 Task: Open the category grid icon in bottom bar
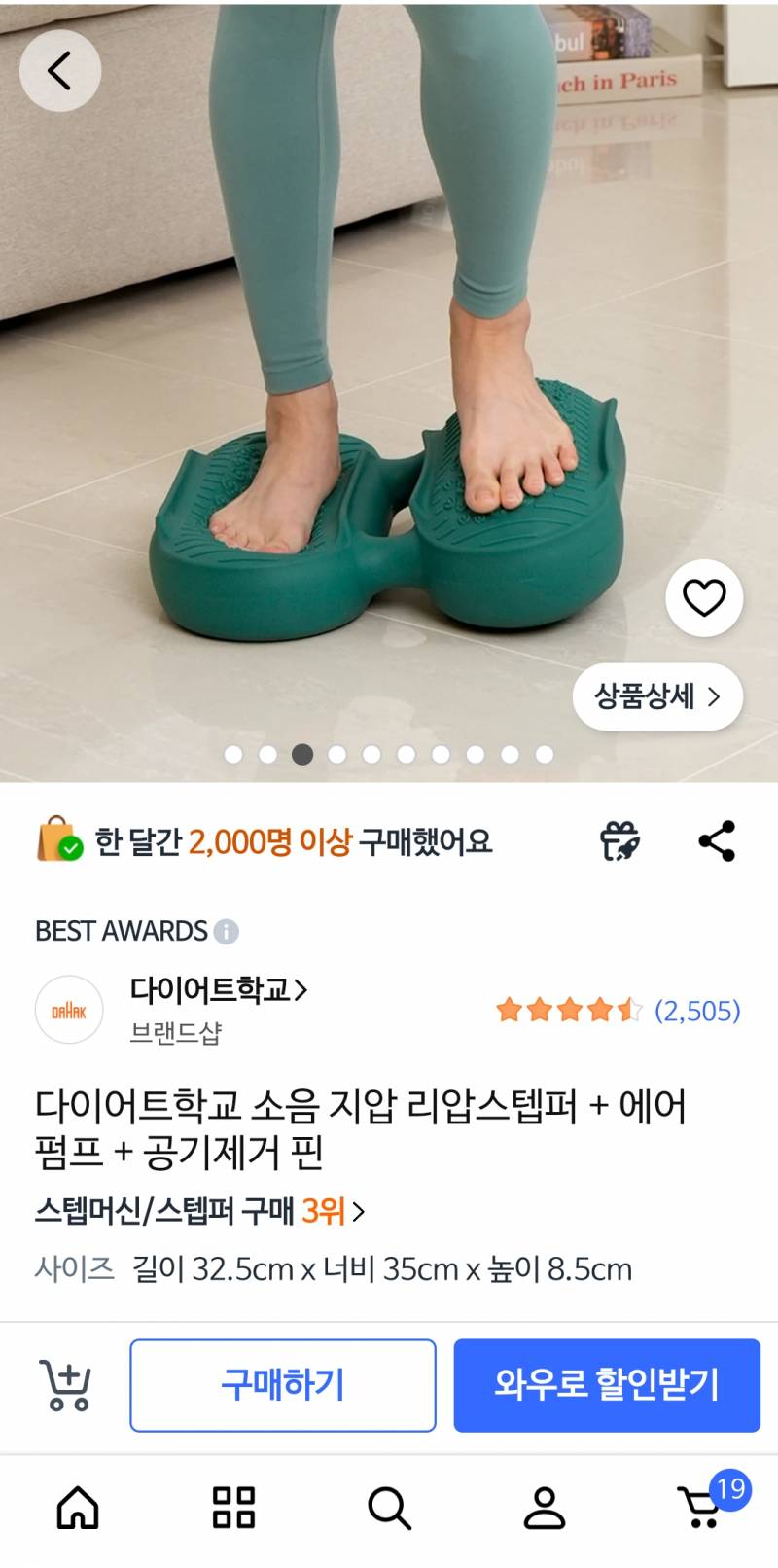point(233,1506)
